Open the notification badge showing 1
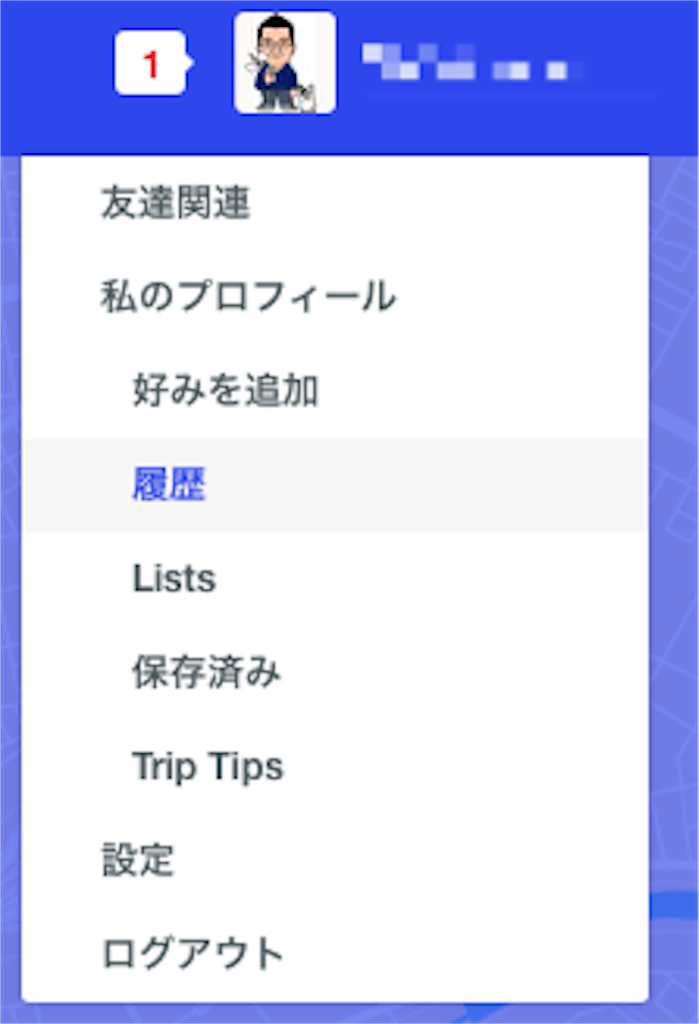The image size is (699, 1024). pos(150,64)
